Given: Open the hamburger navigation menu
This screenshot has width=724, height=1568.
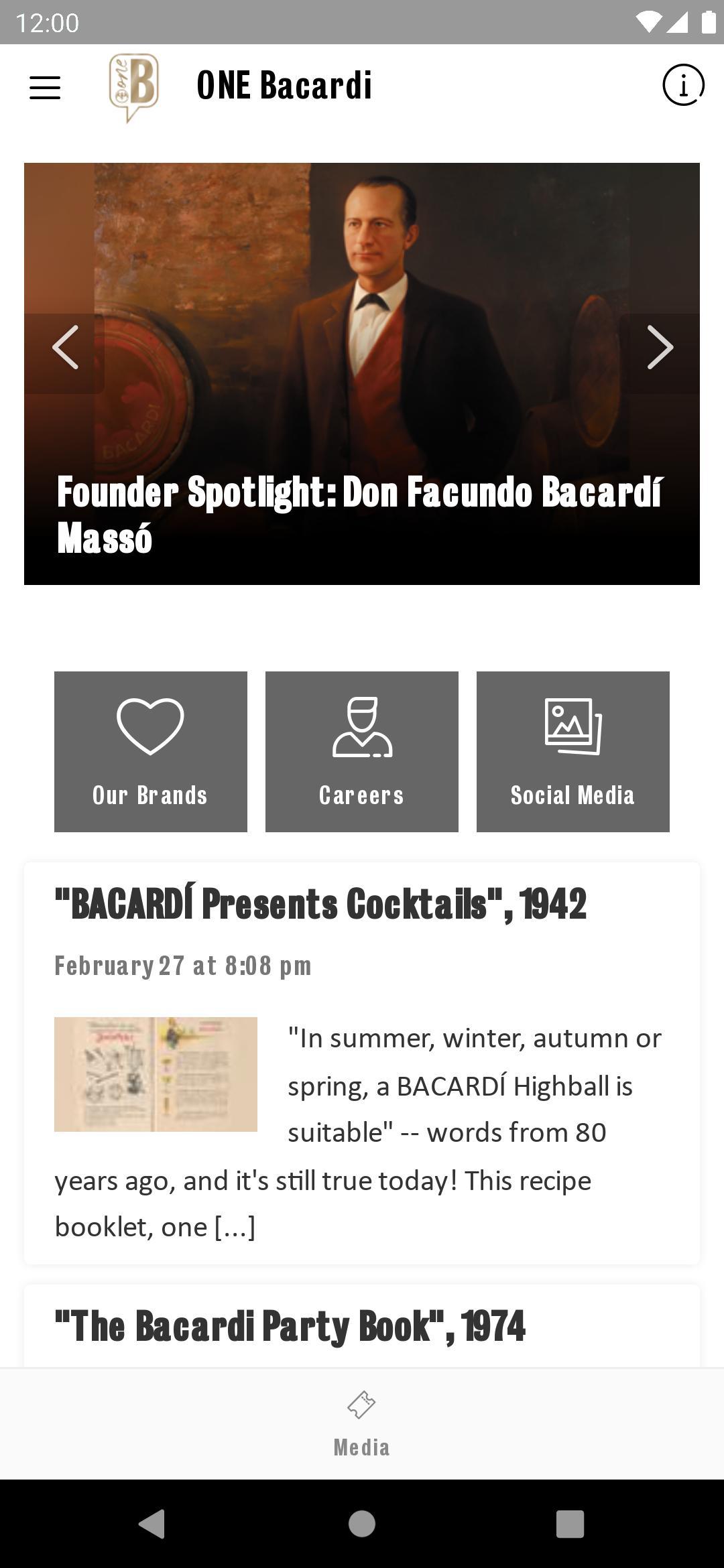Looking at the screenshot, I should [x=45, y=87].
